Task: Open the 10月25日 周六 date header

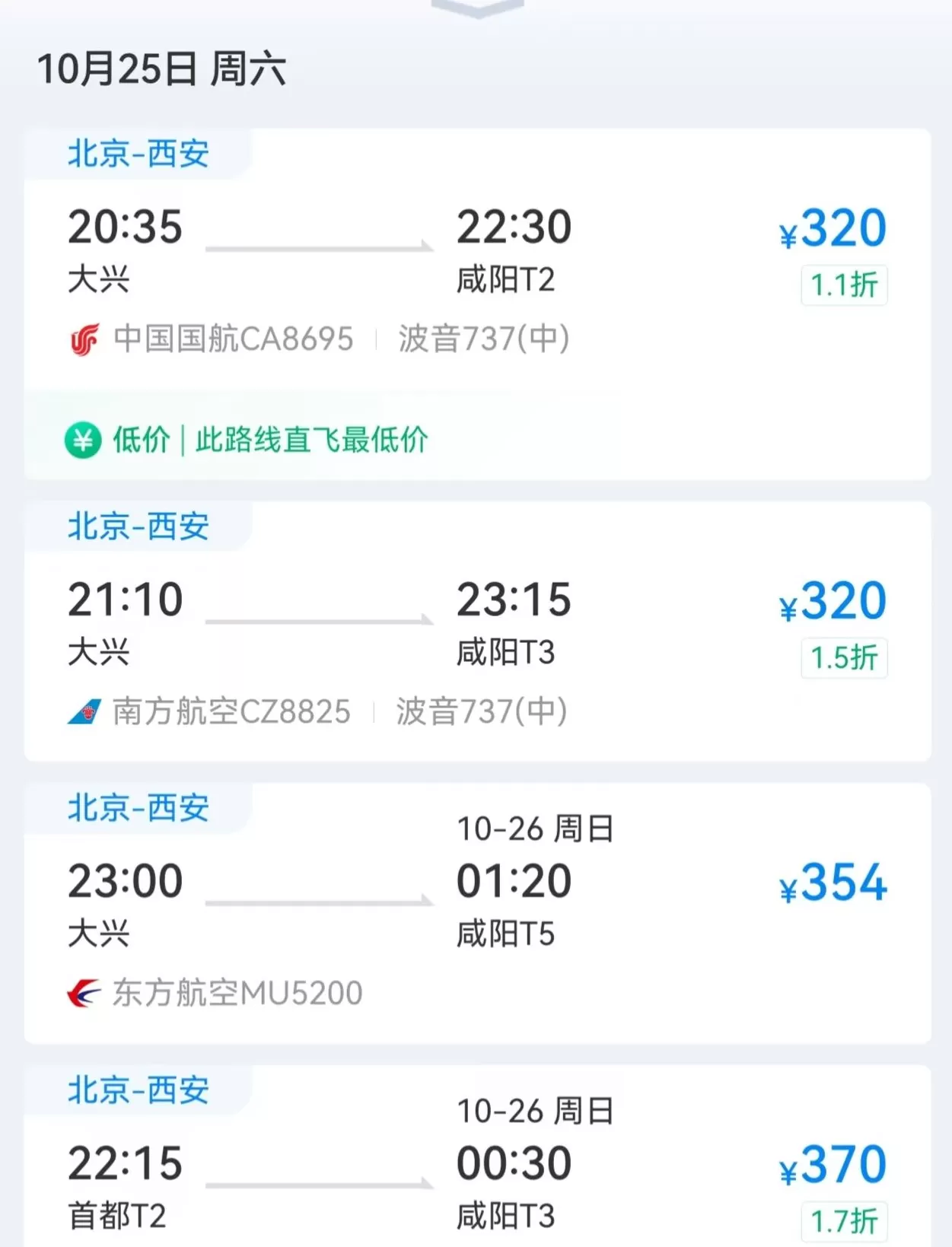Action: [160, 72]
